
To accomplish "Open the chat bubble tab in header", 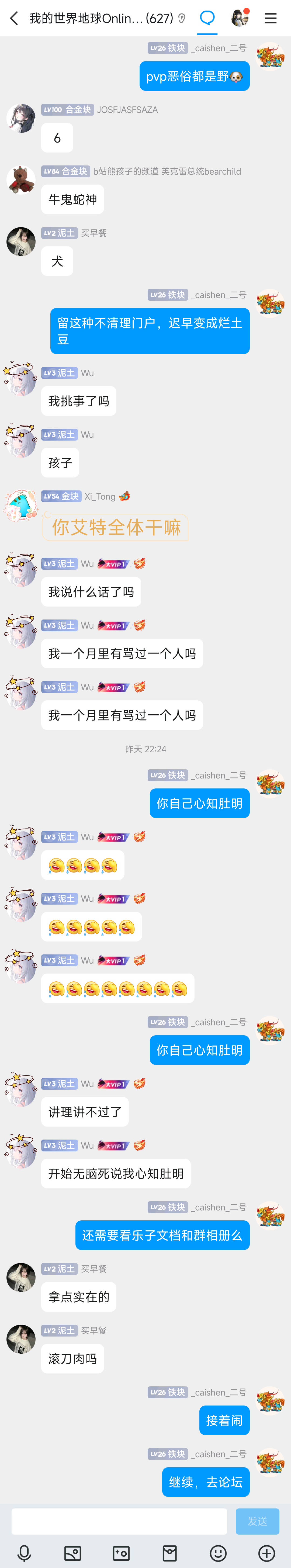I will coord(207,18).
